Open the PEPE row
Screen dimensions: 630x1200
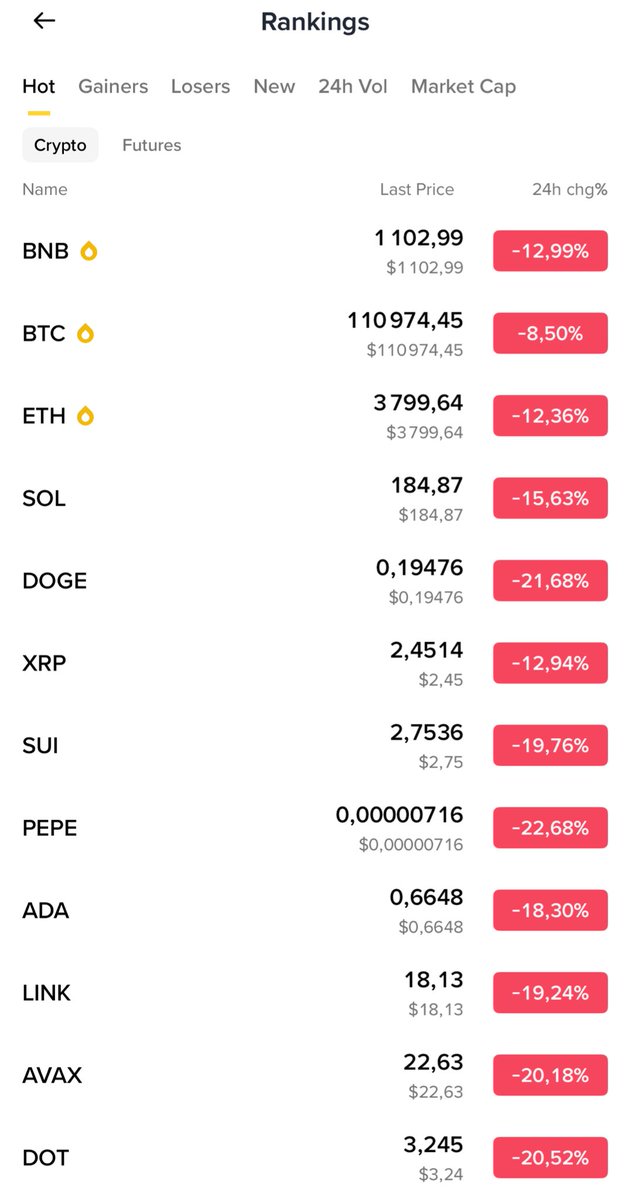[x=50, y=828]
